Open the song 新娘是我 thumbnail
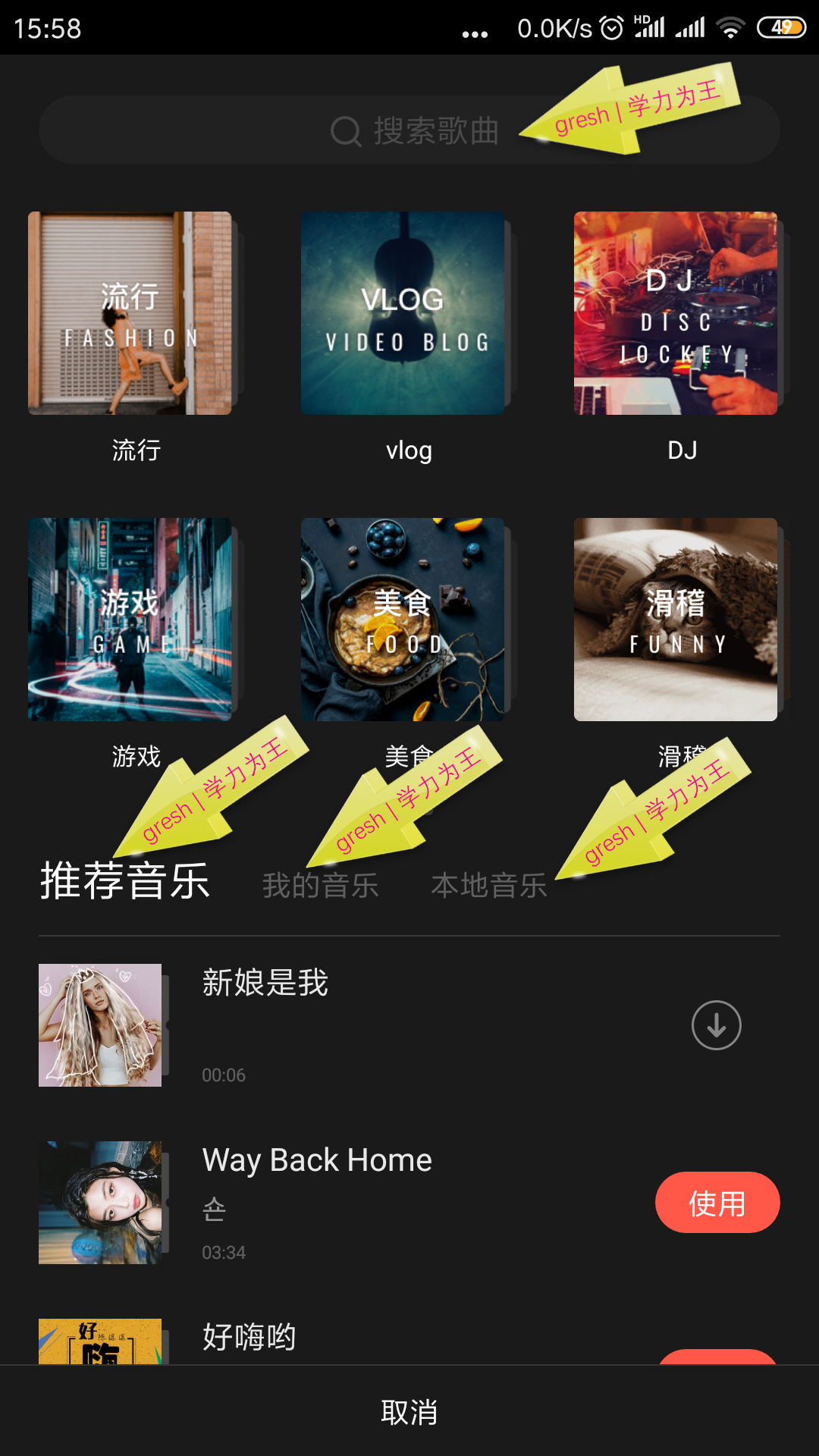The width and height of the screenshot is (819, 1456). [101, 1025]
